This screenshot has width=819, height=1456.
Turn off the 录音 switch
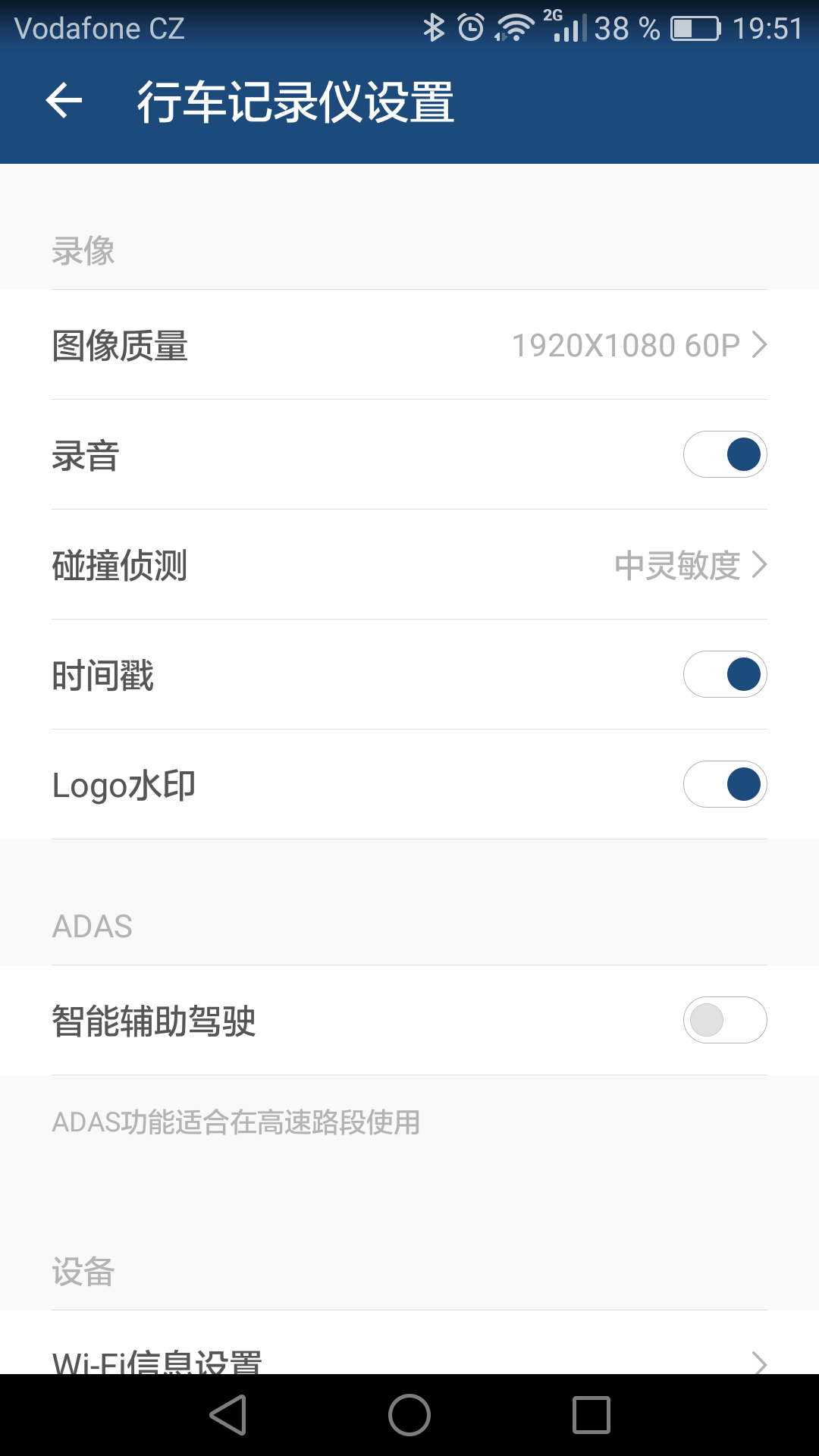pos(725,455)
